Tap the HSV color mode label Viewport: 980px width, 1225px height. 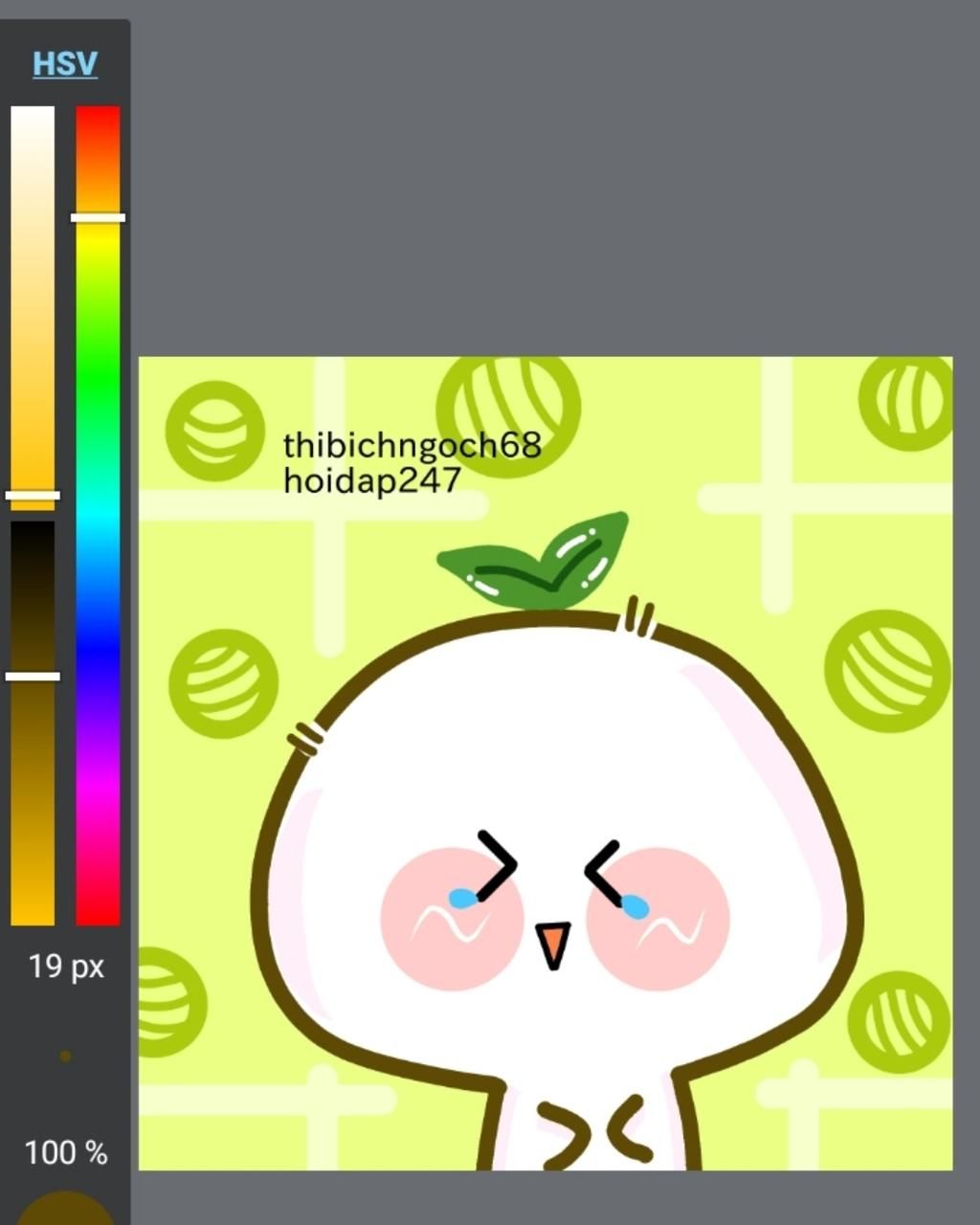(65, 64)
